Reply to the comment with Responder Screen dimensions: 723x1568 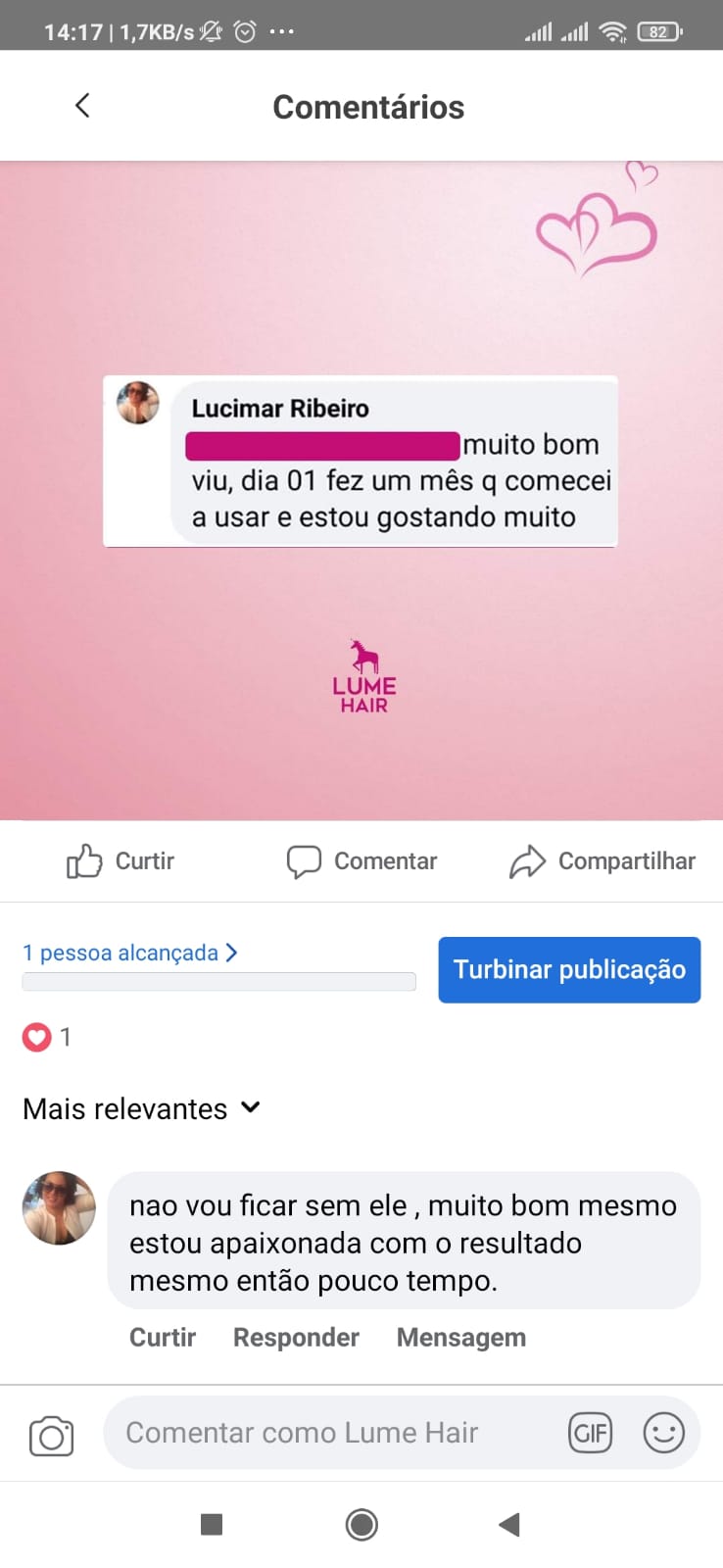coord(296,1338)
